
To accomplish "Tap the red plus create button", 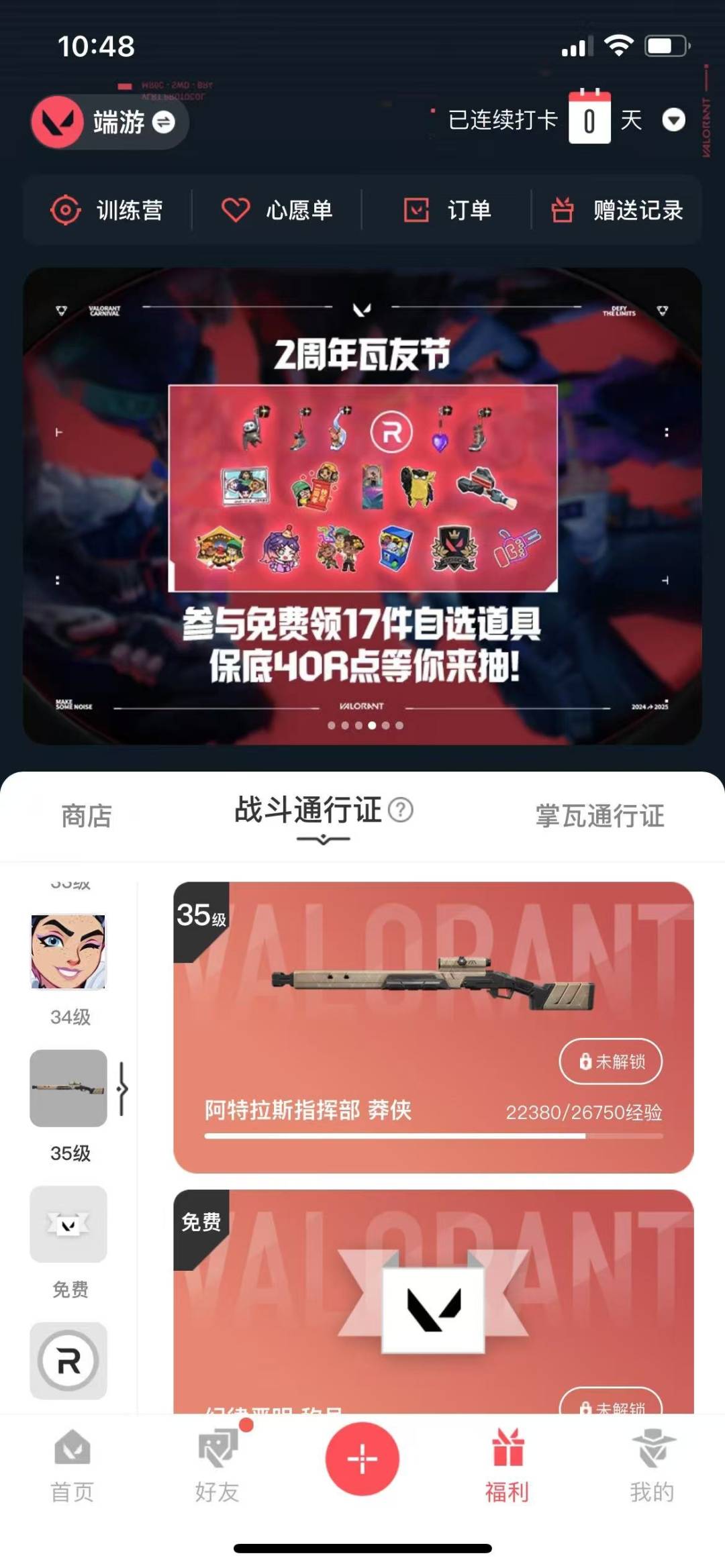I will coord(362,1459).
